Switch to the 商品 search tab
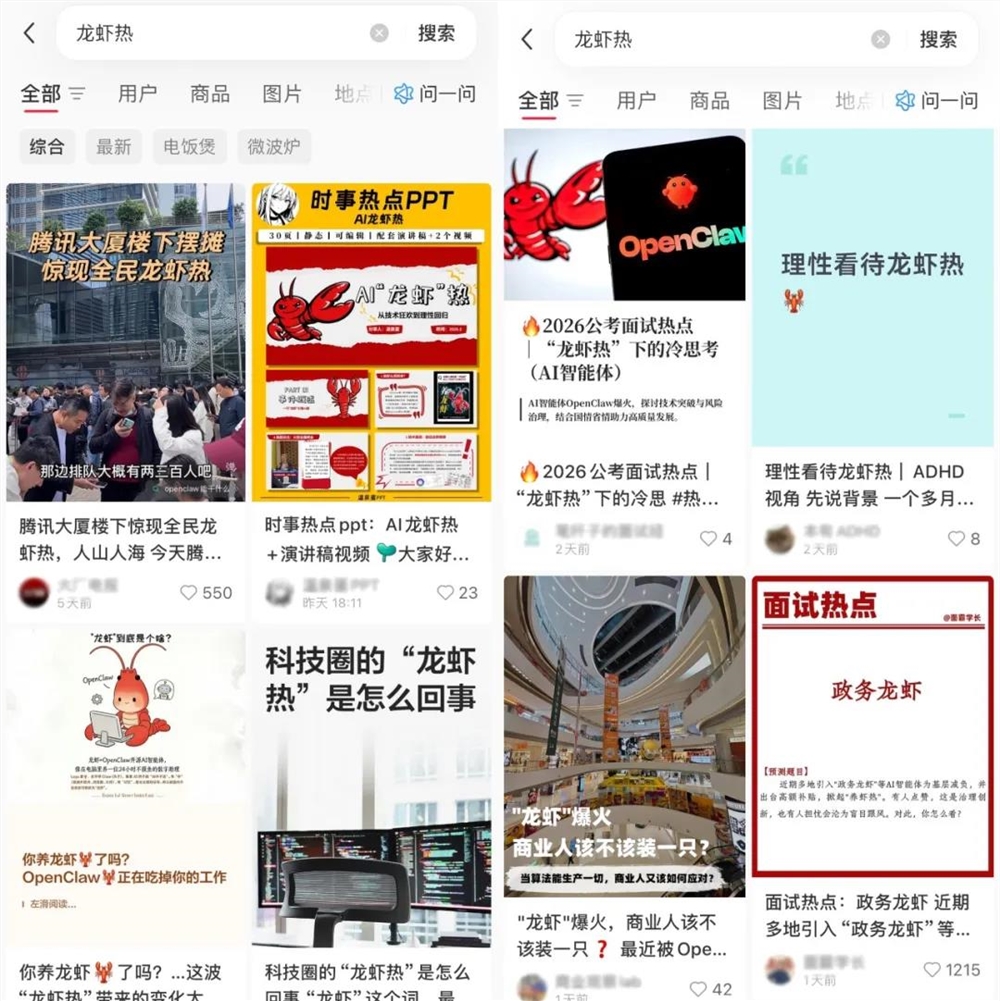Viewport: 1000px width, 1001px height. coord(209,95)
